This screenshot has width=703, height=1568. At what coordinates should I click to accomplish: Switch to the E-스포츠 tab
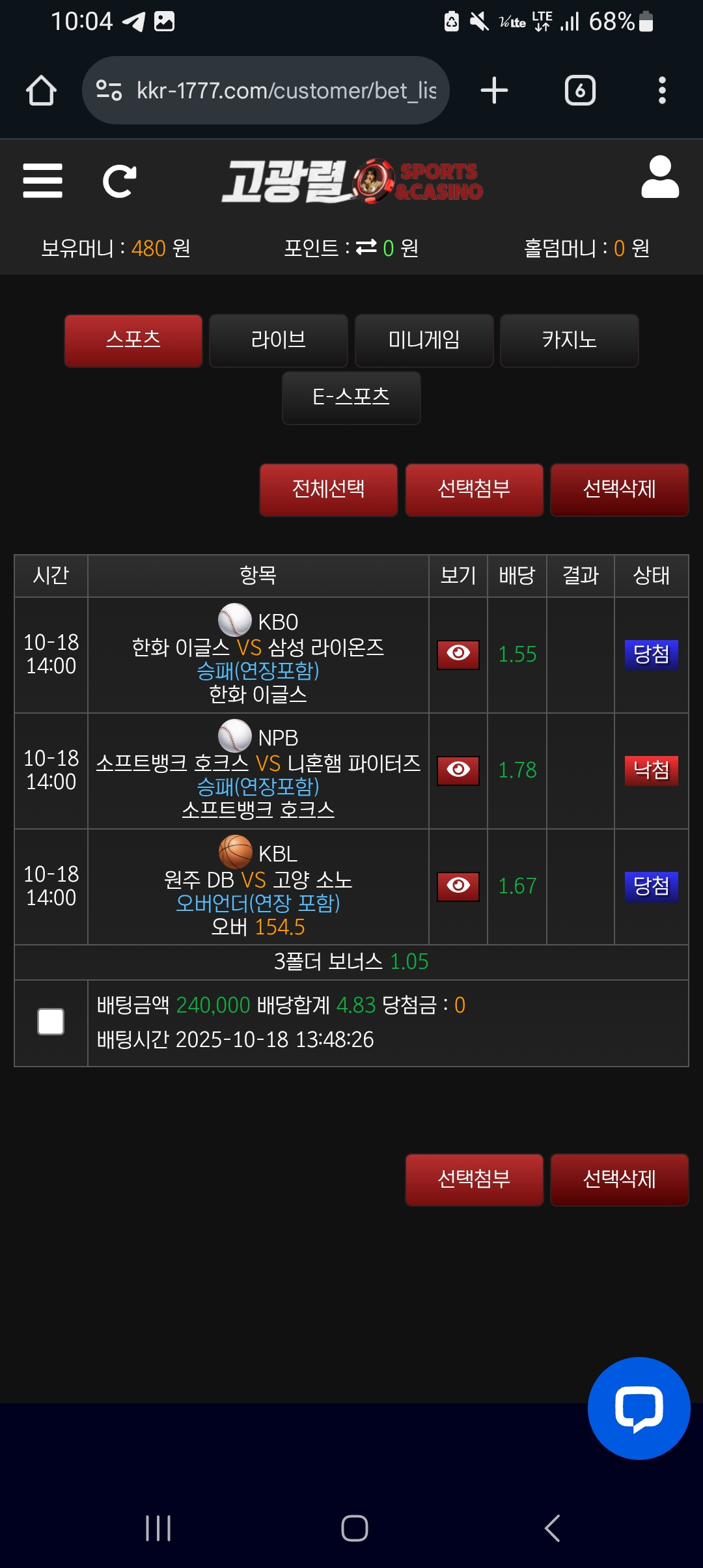point(351,397)
